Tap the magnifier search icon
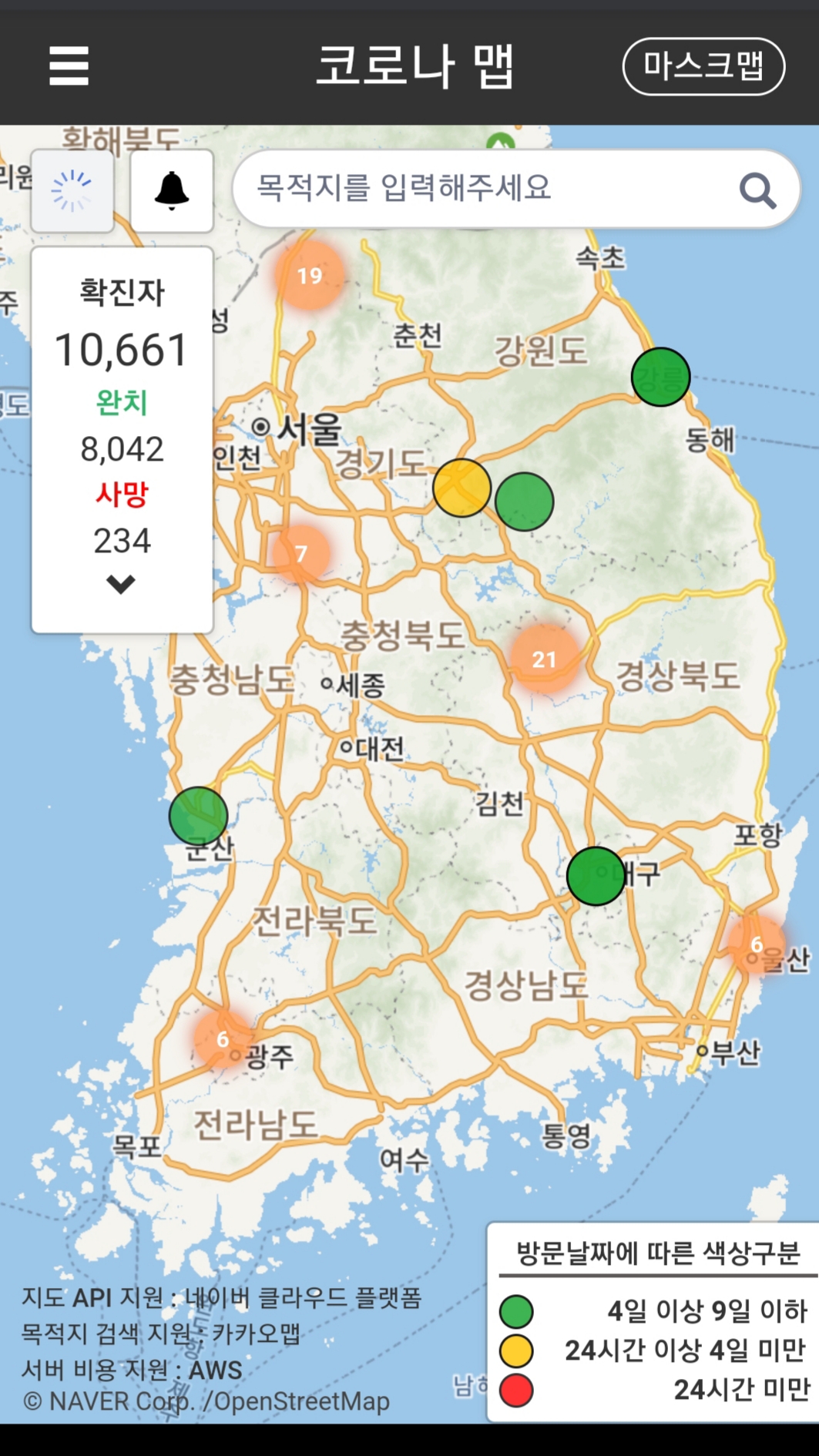 (757, 190)
